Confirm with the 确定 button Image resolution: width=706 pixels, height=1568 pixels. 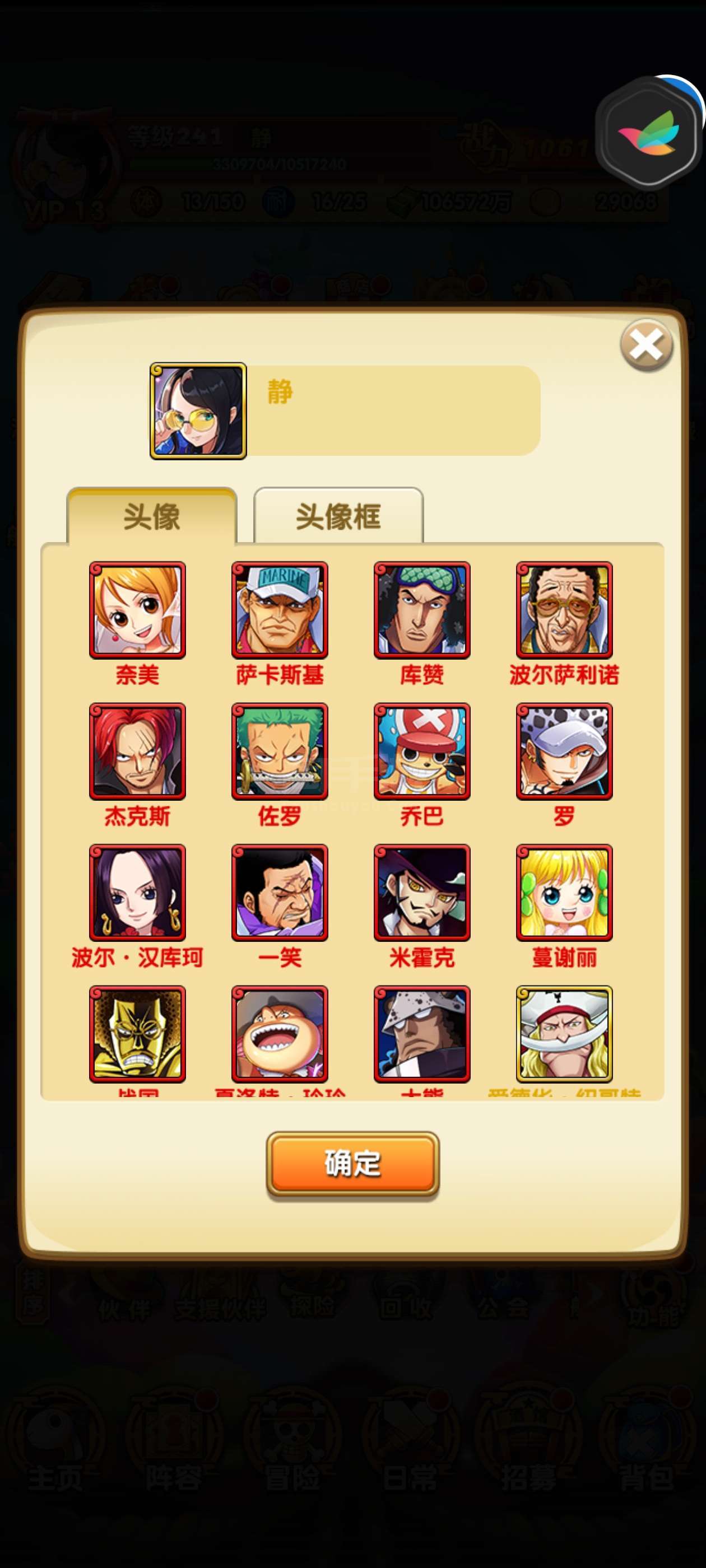(x=352, y=1164)
